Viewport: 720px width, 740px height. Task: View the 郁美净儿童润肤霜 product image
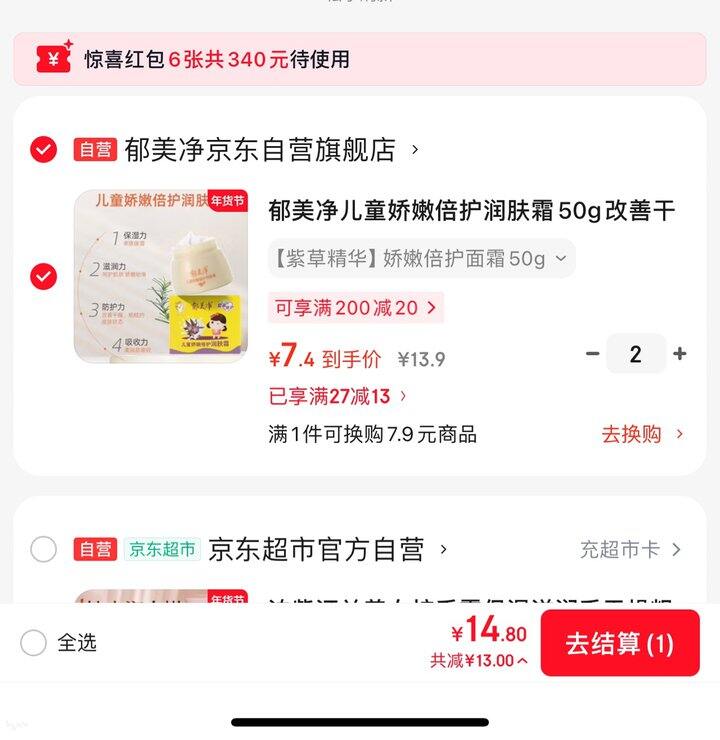click(x=160, y=276)
